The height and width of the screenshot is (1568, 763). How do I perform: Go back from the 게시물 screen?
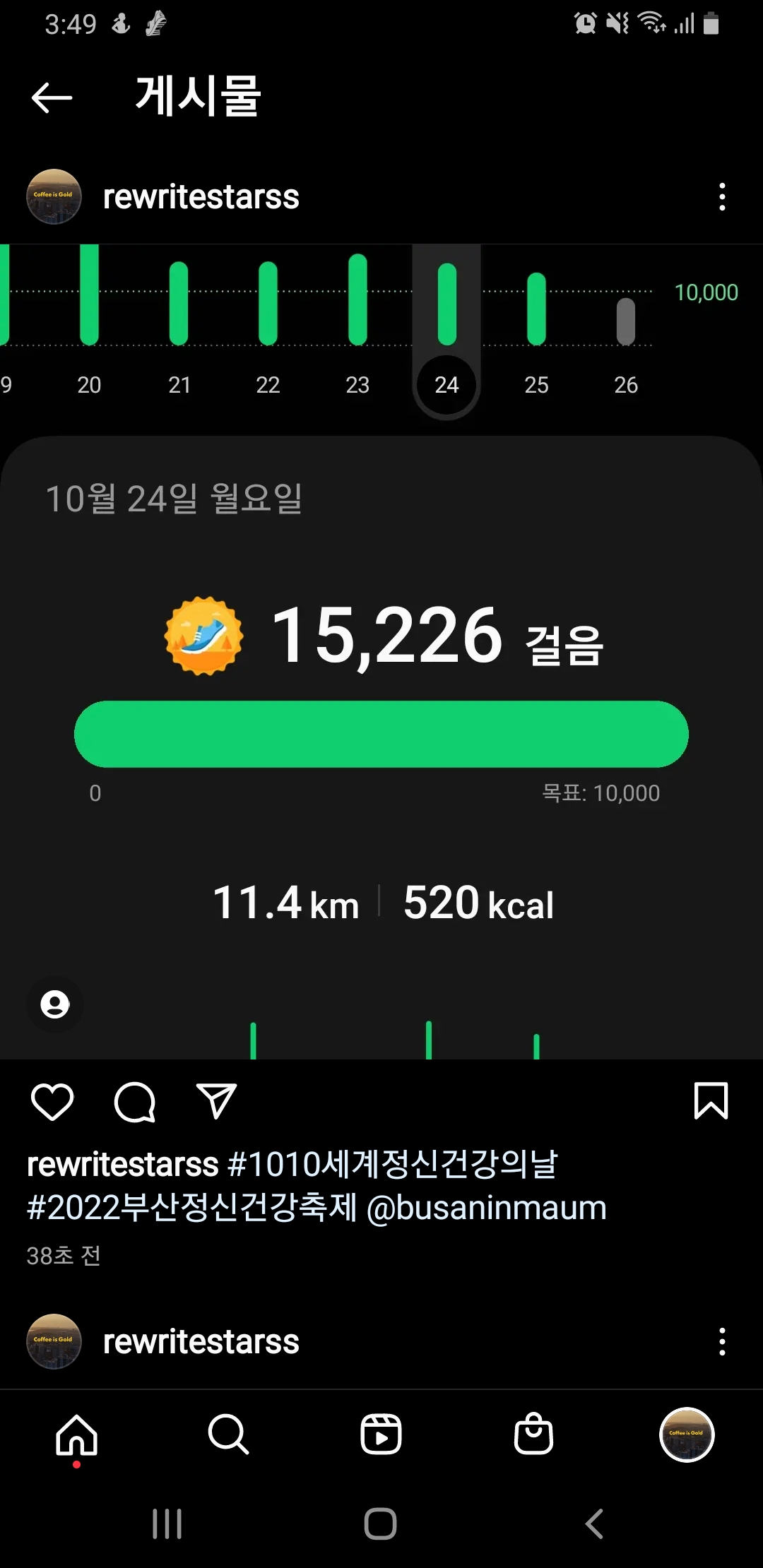[x=52, y=97]
